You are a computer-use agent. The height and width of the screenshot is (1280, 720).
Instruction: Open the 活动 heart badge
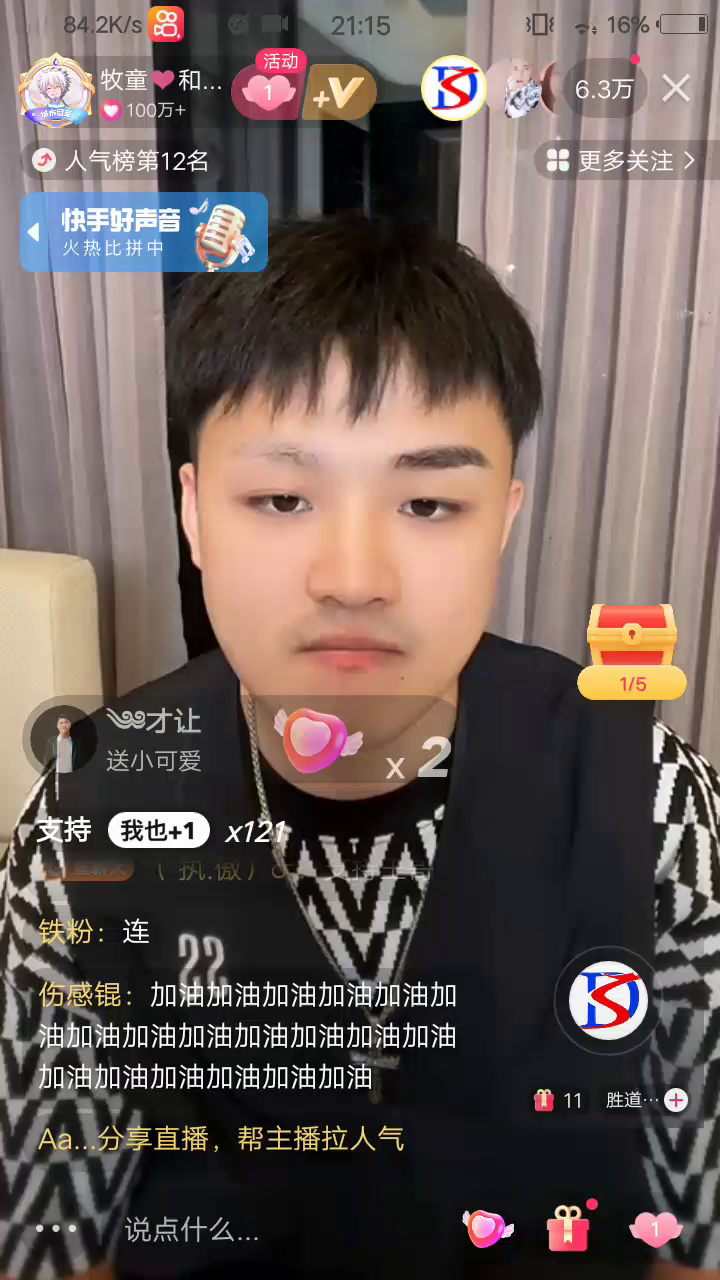pos(268,91)
